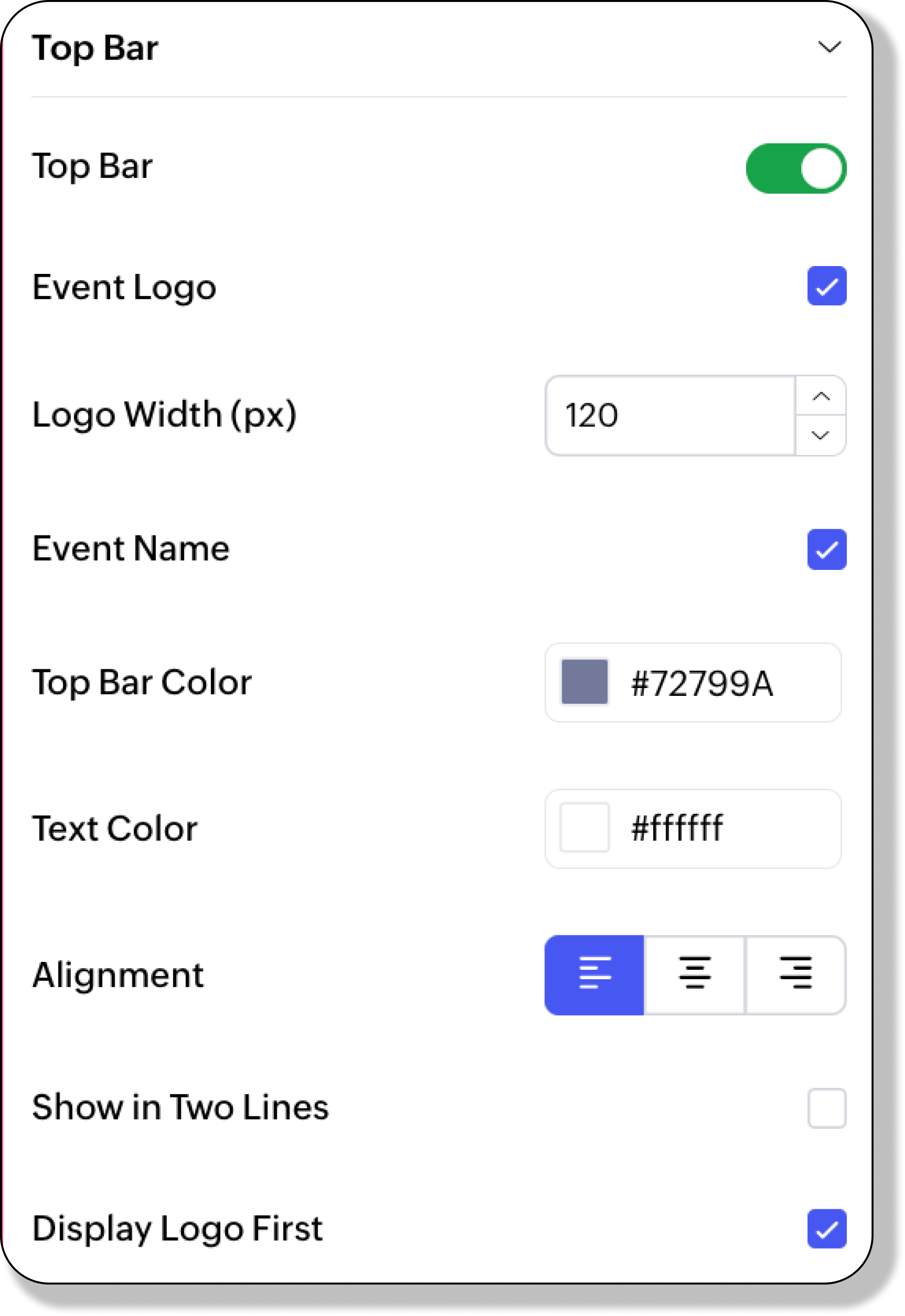Select center alignment
Screen dimensions: 905x1316
pos(694,975)
